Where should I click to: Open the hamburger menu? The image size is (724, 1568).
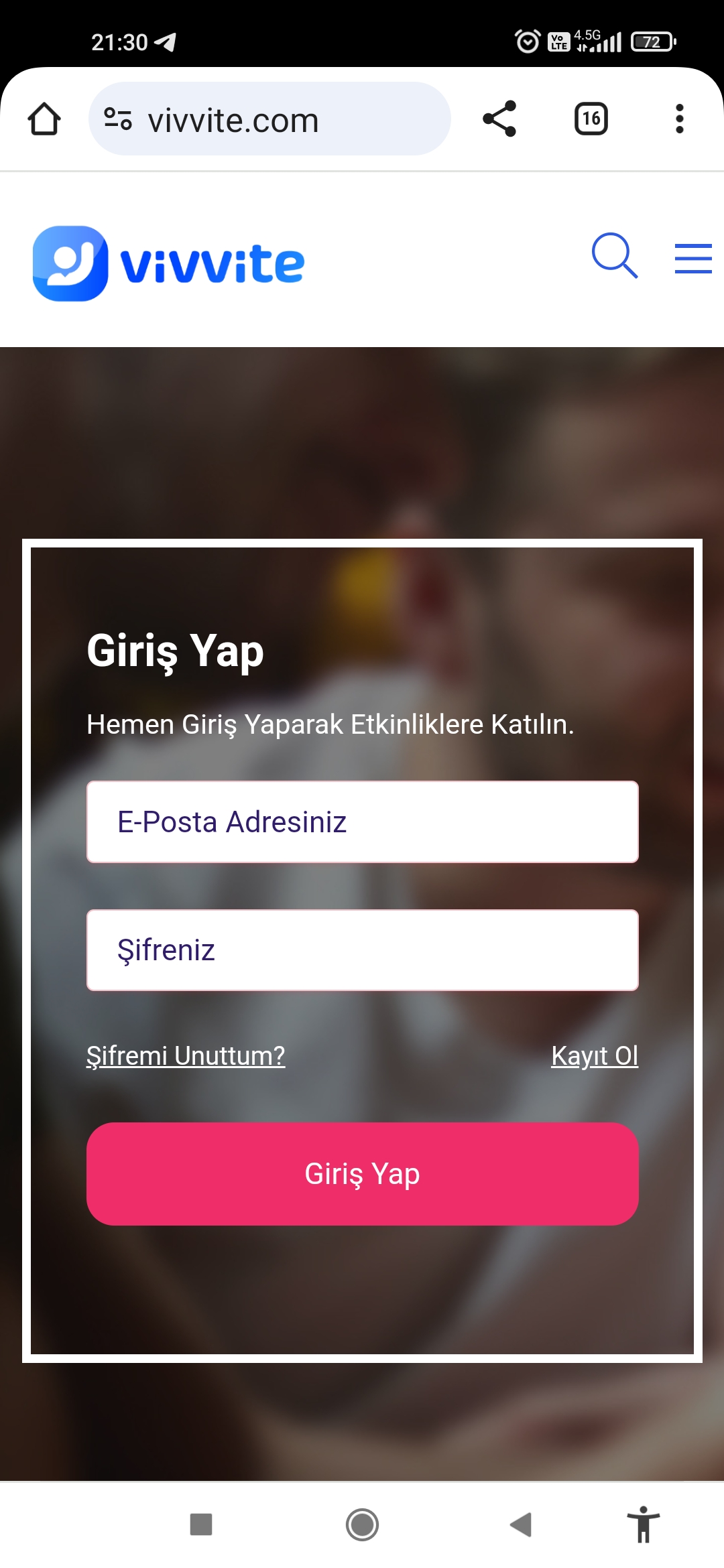(693, 259)
